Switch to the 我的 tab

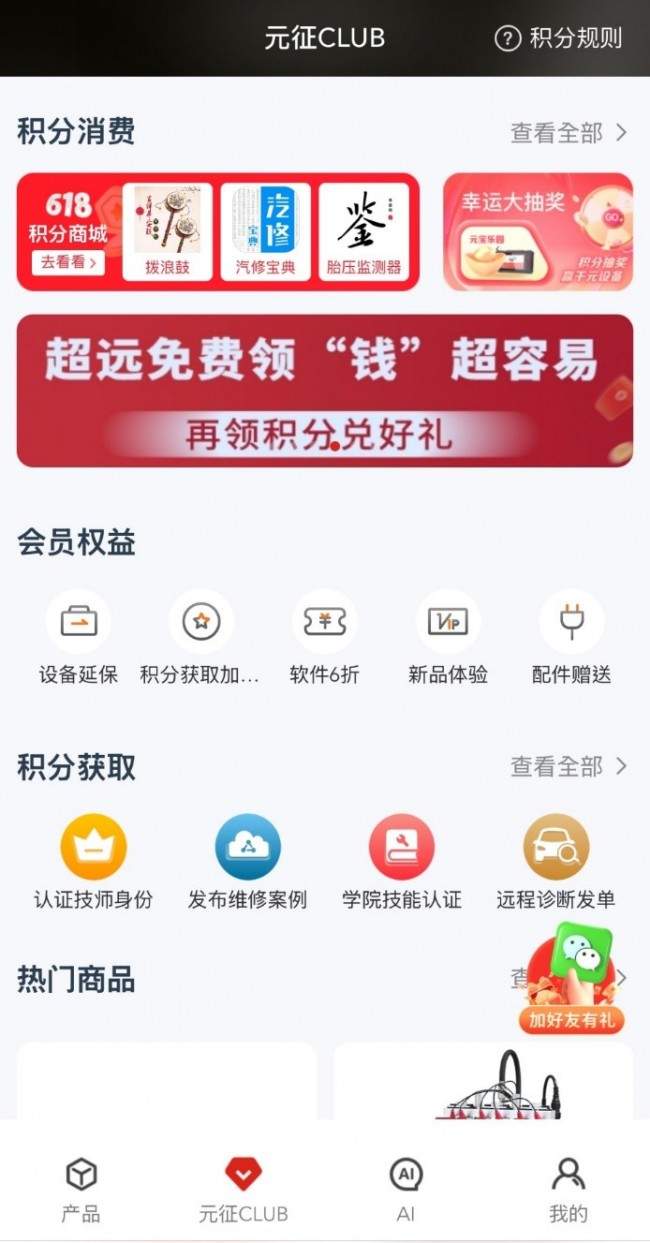point(568,1189)
